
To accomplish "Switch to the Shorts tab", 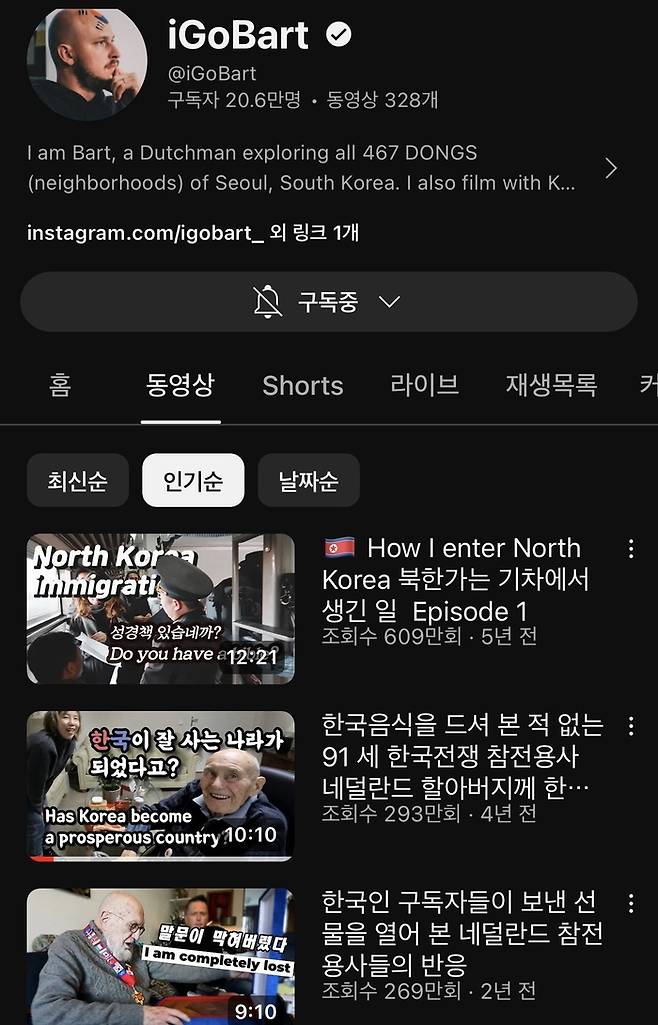I will [x=302, y=385].
